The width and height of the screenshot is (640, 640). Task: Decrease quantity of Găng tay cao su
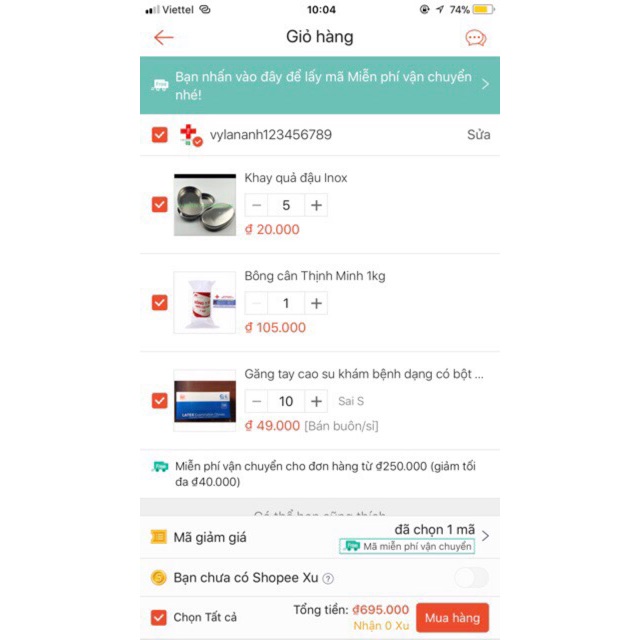(257, 401)
